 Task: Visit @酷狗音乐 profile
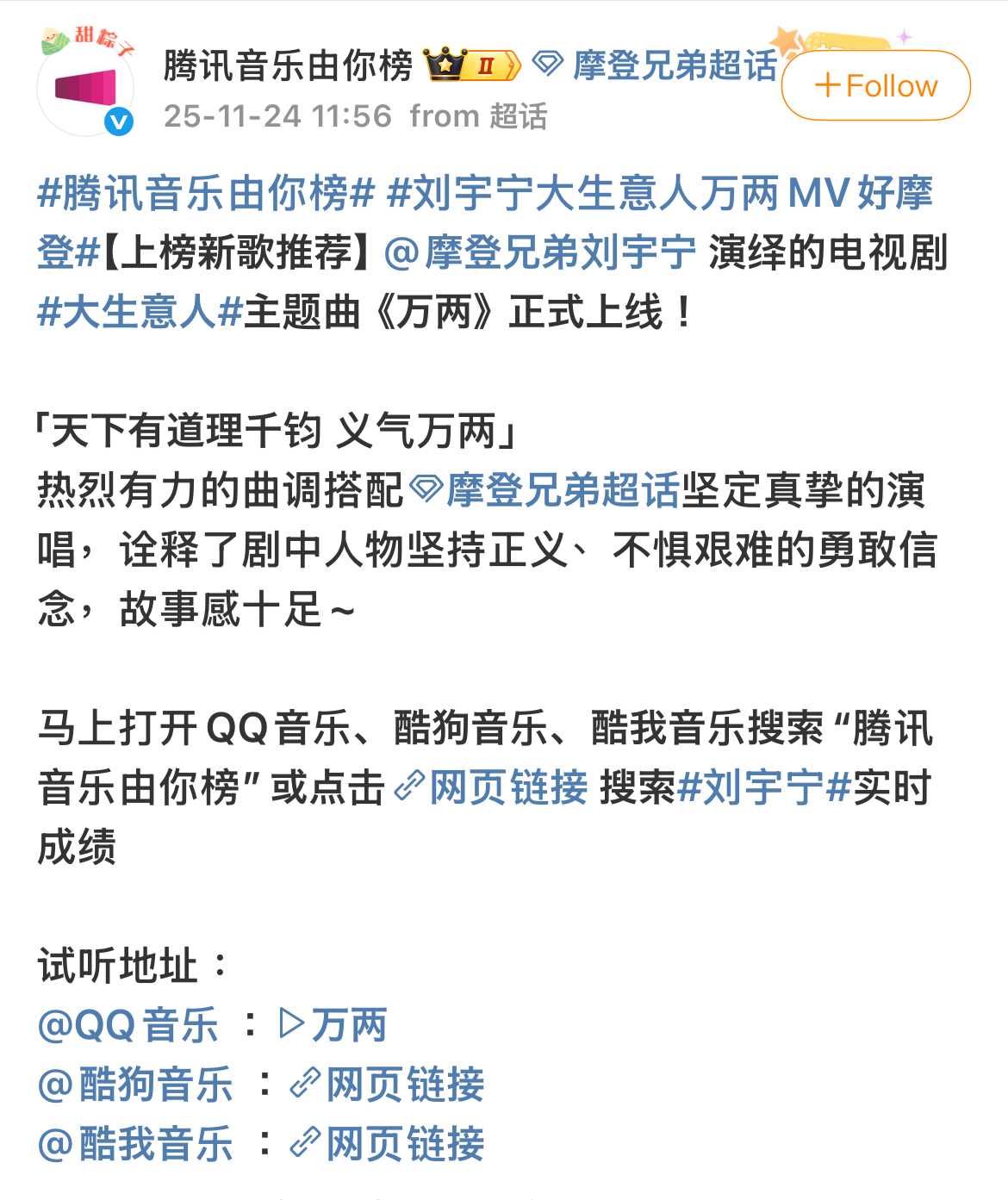click(135, 1085)
